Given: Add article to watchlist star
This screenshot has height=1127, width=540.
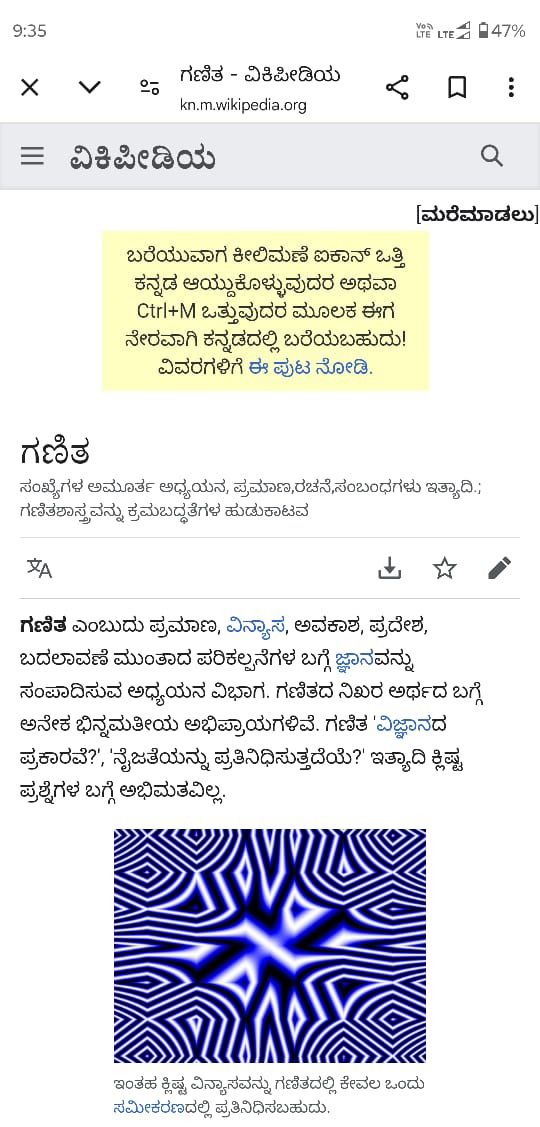Looking at the screenshot, I should click(x=445, y=569).
